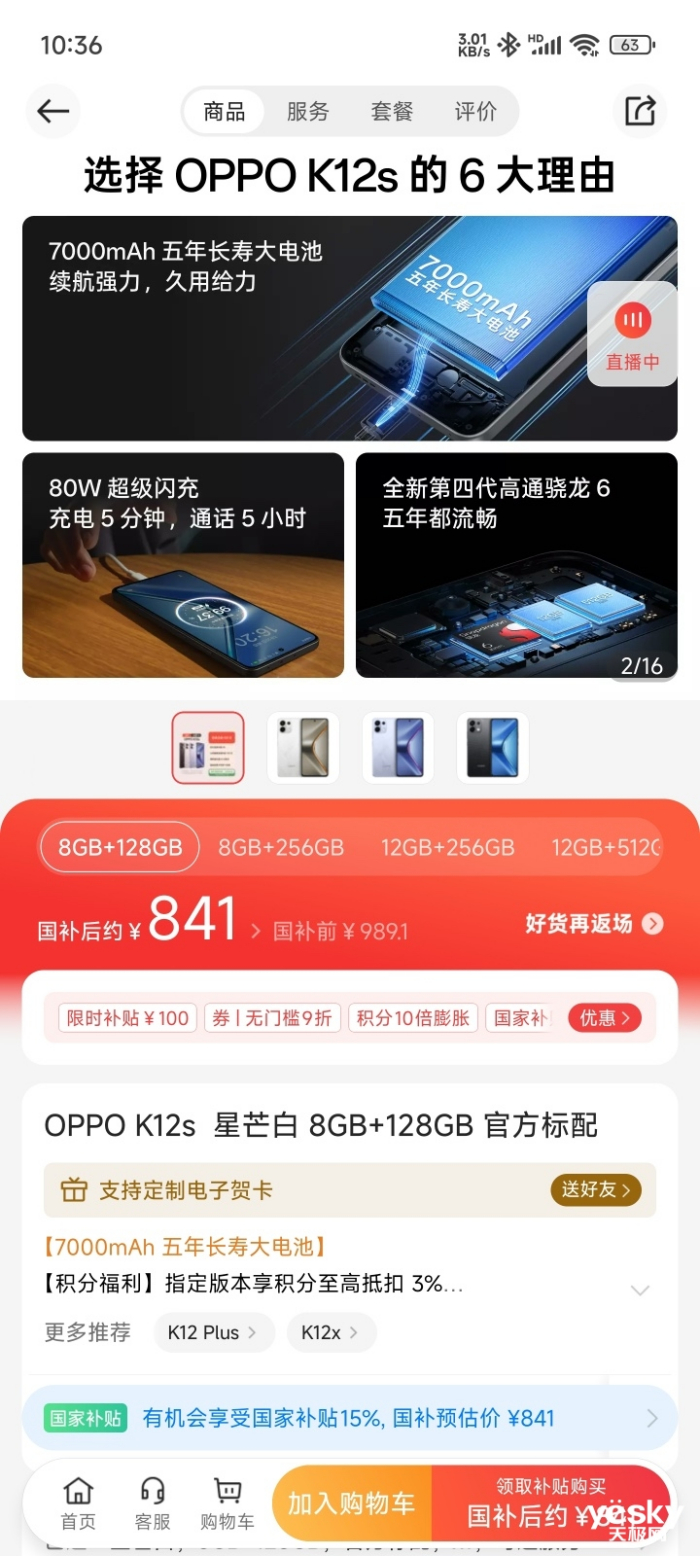Select the purple phone color thumbnail
Image resolution: width=700 pixels, height=1556 pixels.
[x=398, y=748]
